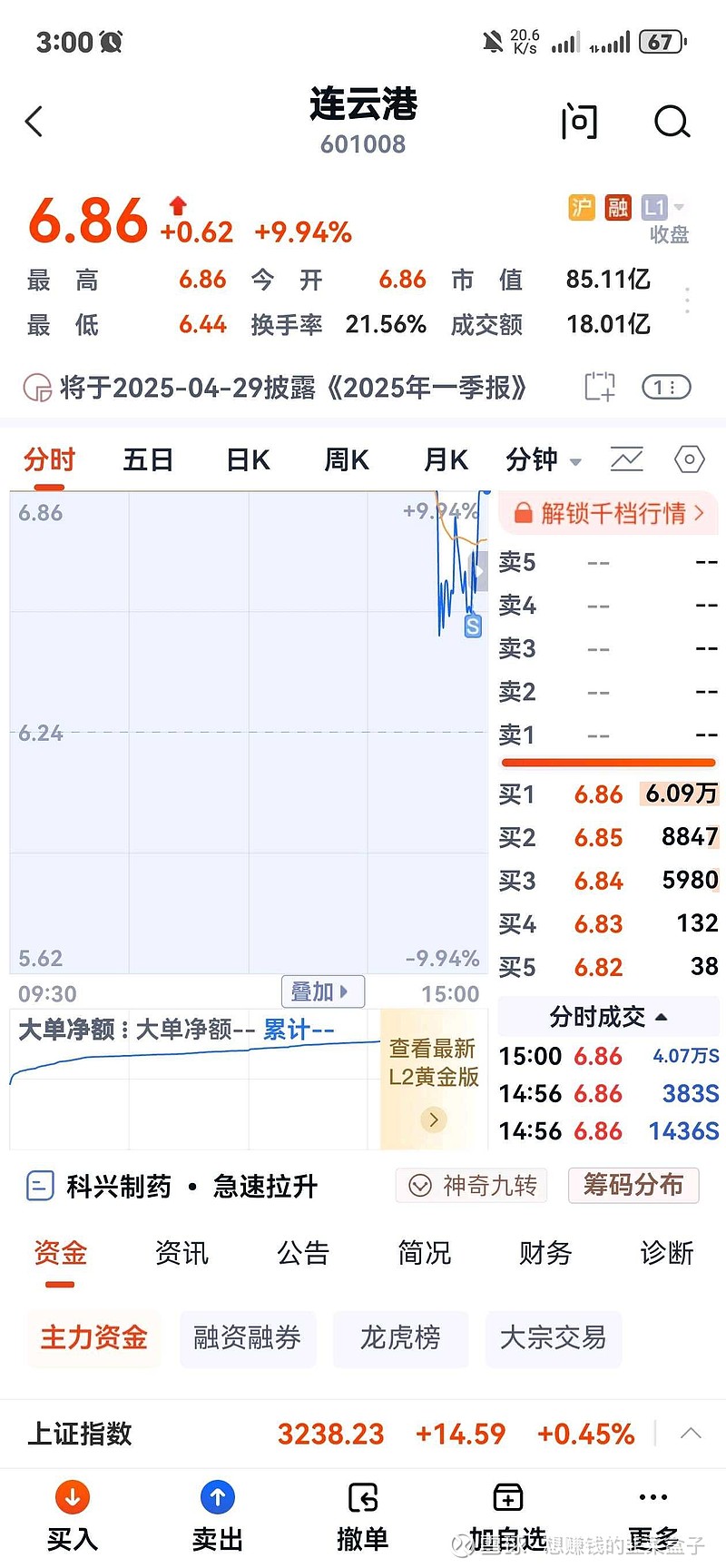Open 筹码分布 chip distribution
The image size is (726, 1568).
coord(633,1185)
